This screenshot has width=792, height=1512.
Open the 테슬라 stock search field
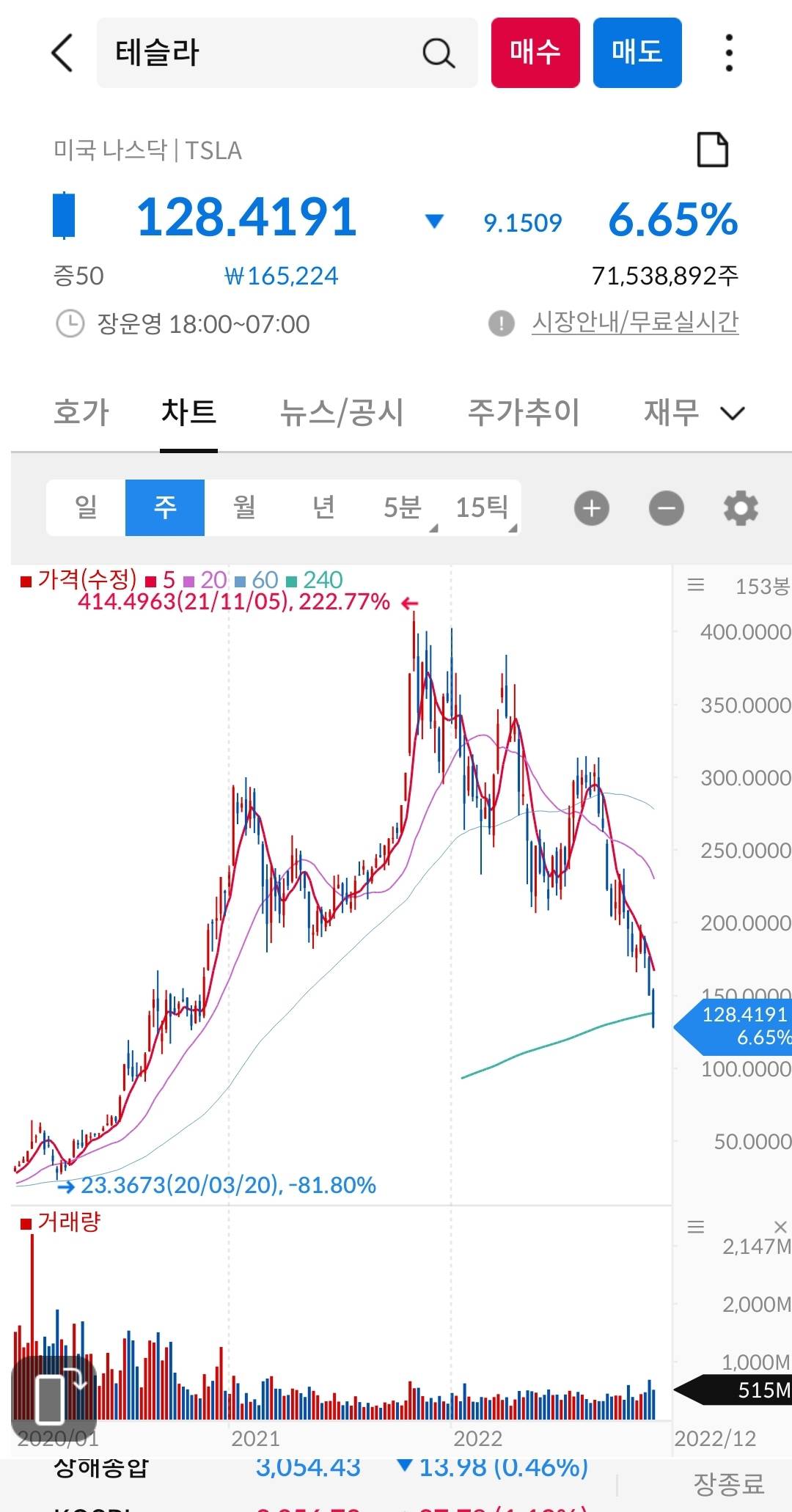tap(264, 53)
